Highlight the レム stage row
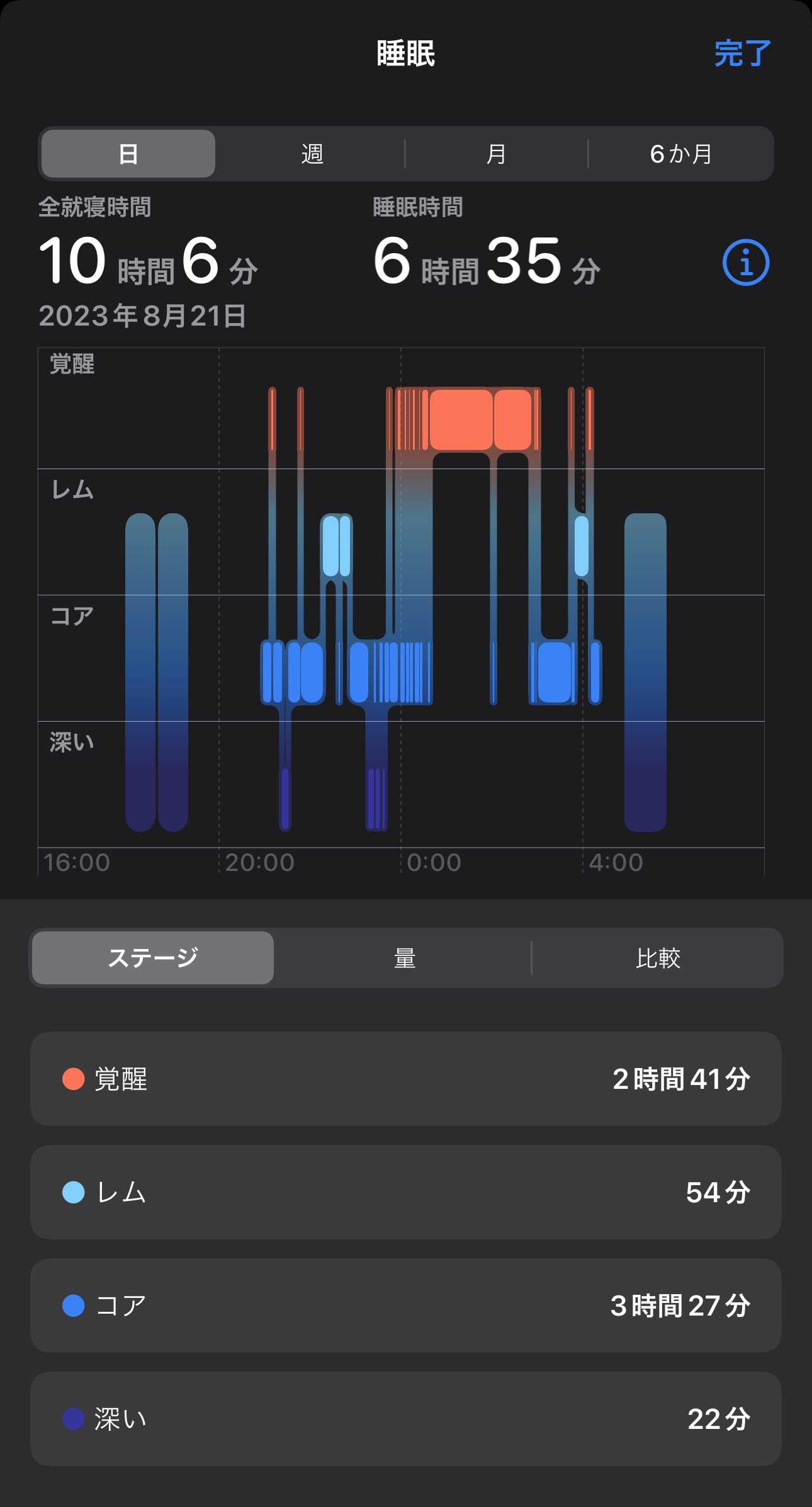The height and width of the screenshot is (1507, 812). (406, 1192)
